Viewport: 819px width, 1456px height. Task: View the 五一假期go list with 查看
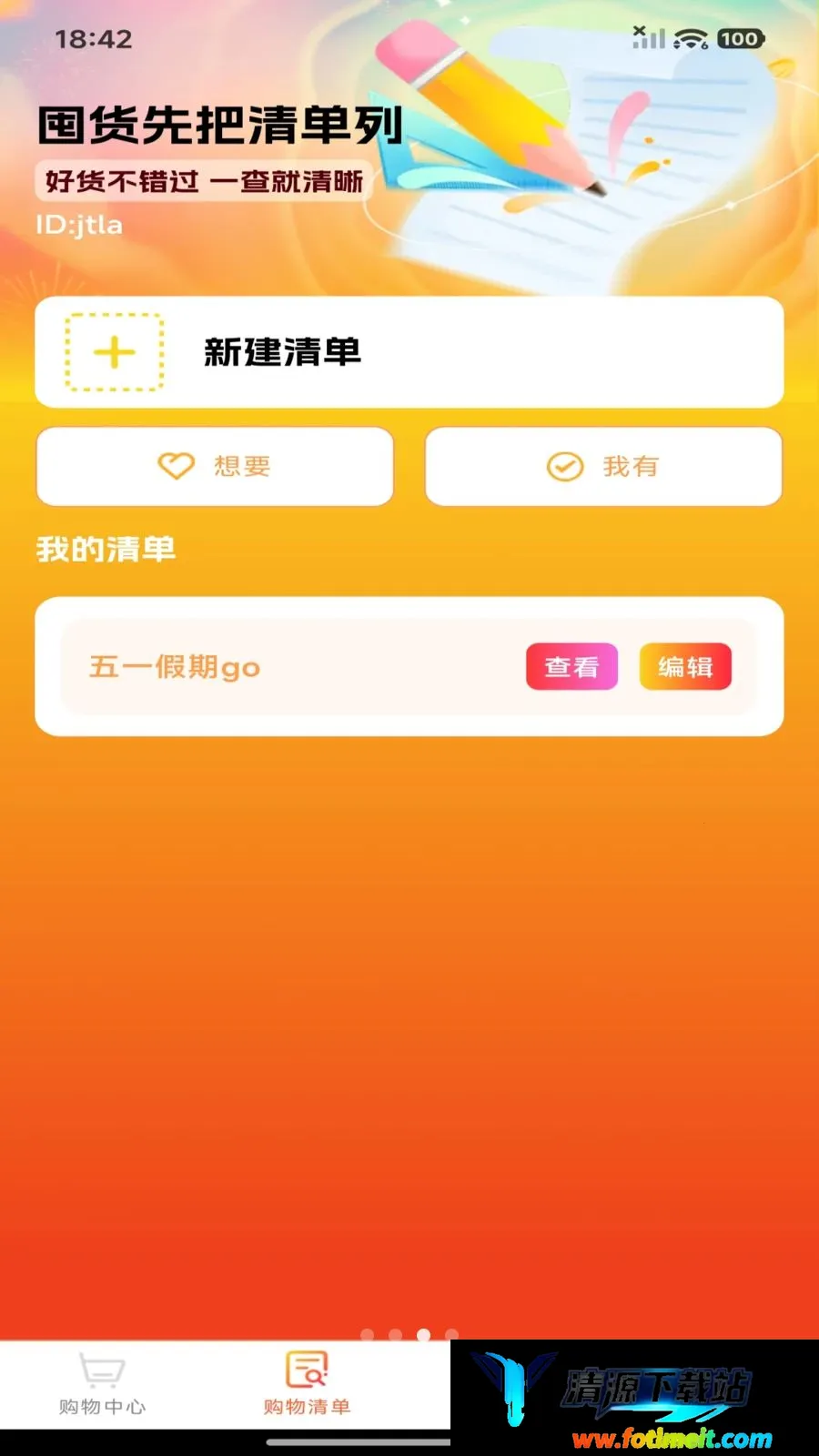571,667
